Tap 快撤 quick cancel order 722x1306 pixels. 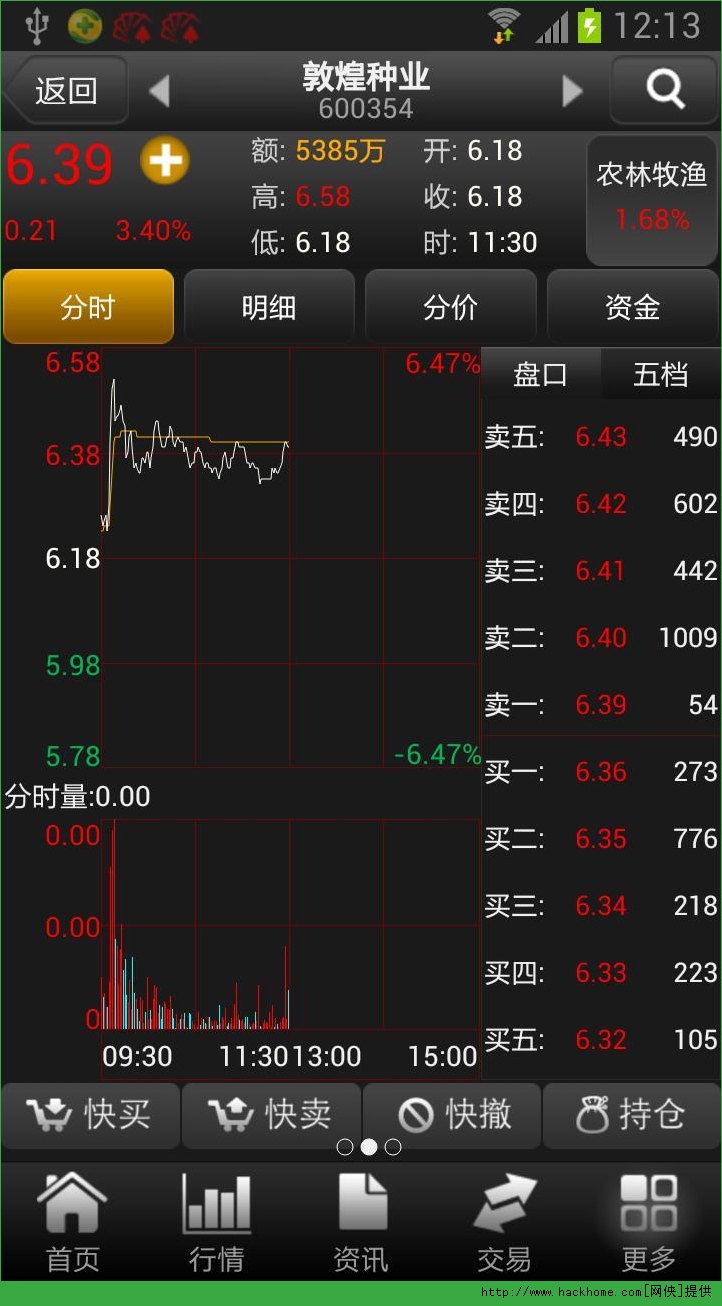[452, 1114]
